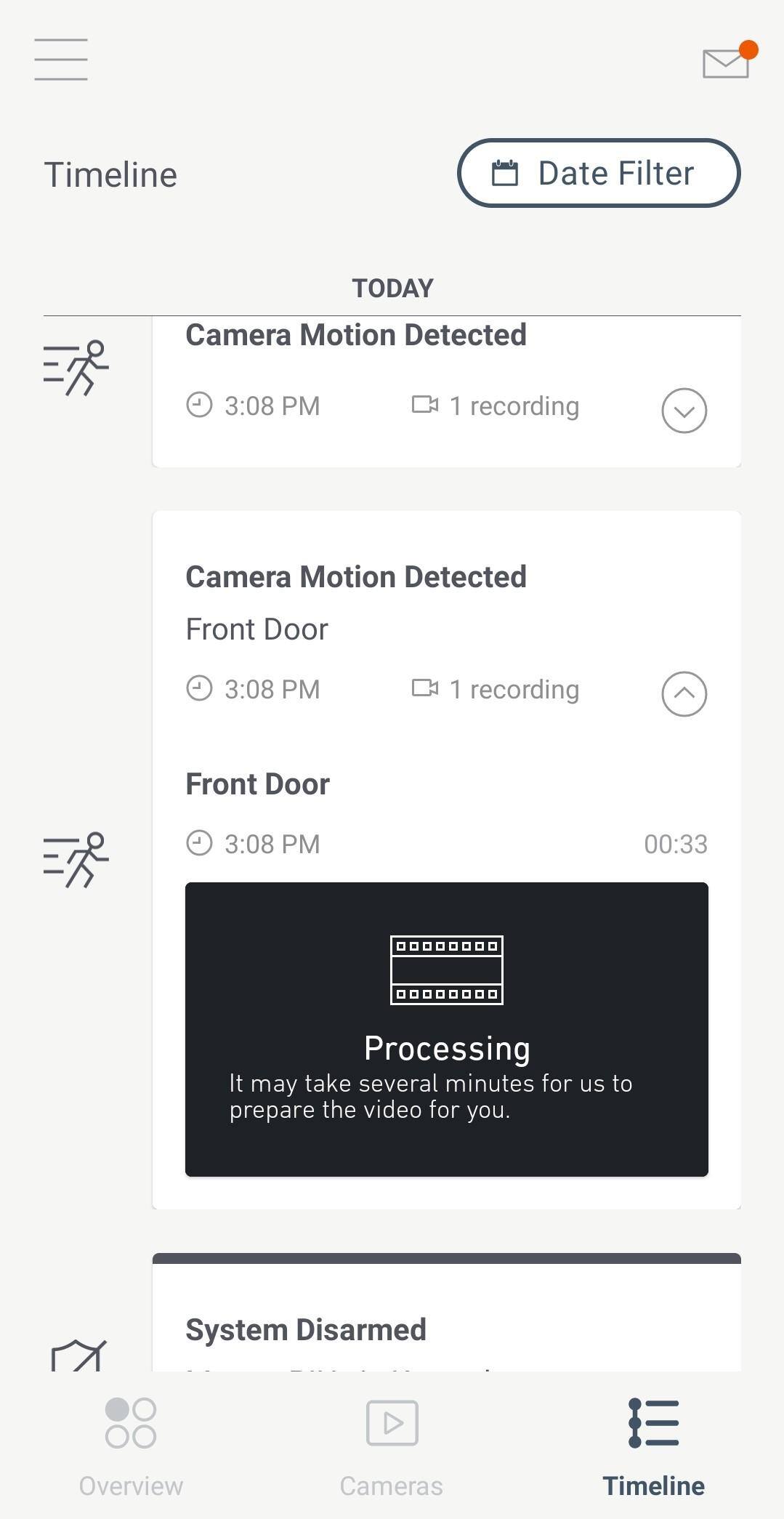Viewport: 784px width, 1519px height.
Task: Open the System Disarmed event card
Action: 446,1330
